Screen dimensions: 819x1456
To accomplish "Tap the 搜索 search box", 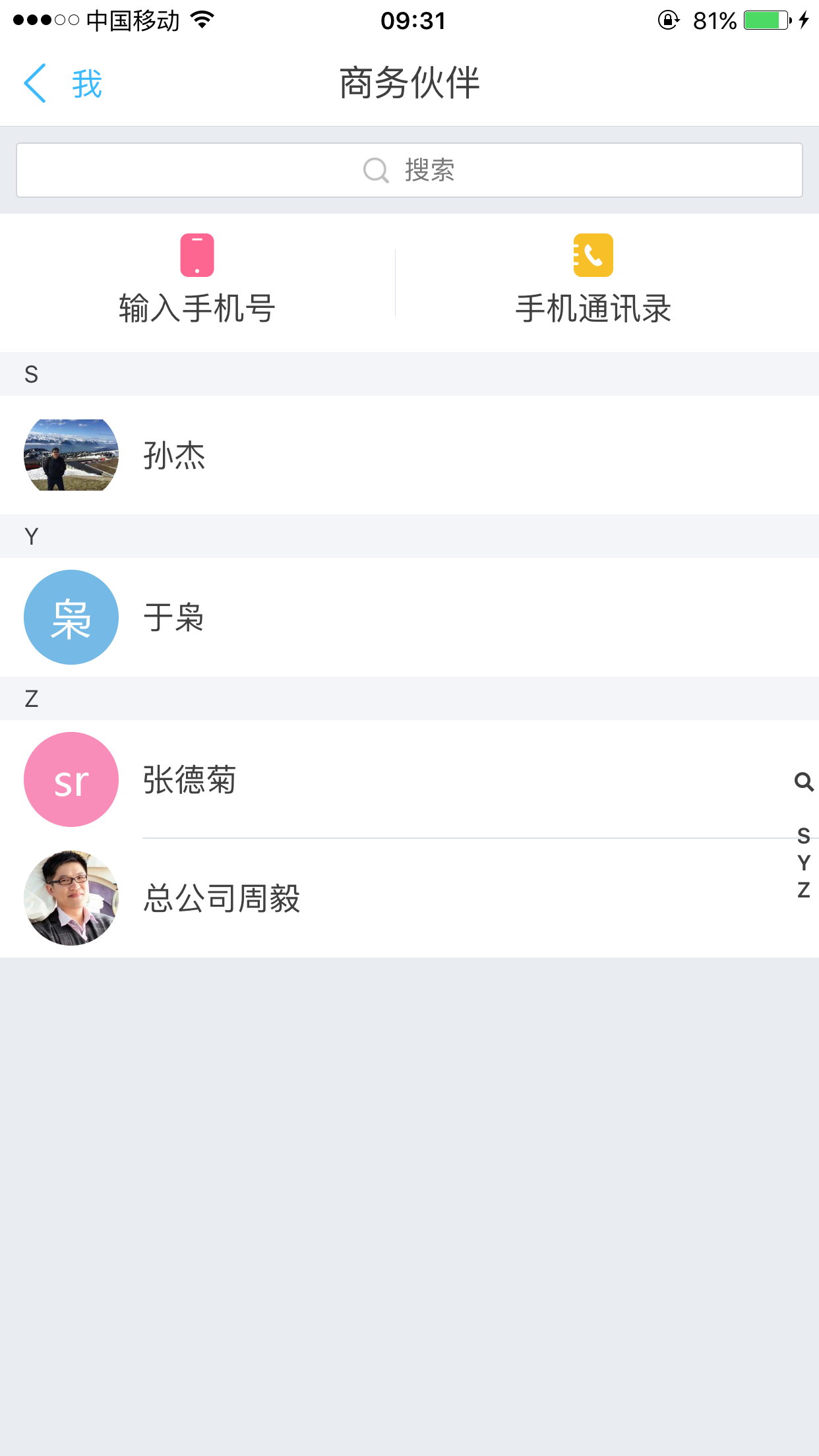I will click(x=409, y=170).
